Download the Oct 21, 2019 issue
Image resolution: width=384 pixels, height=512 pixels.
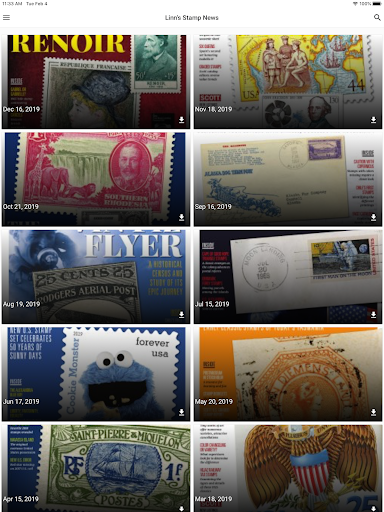click(181, 217)
